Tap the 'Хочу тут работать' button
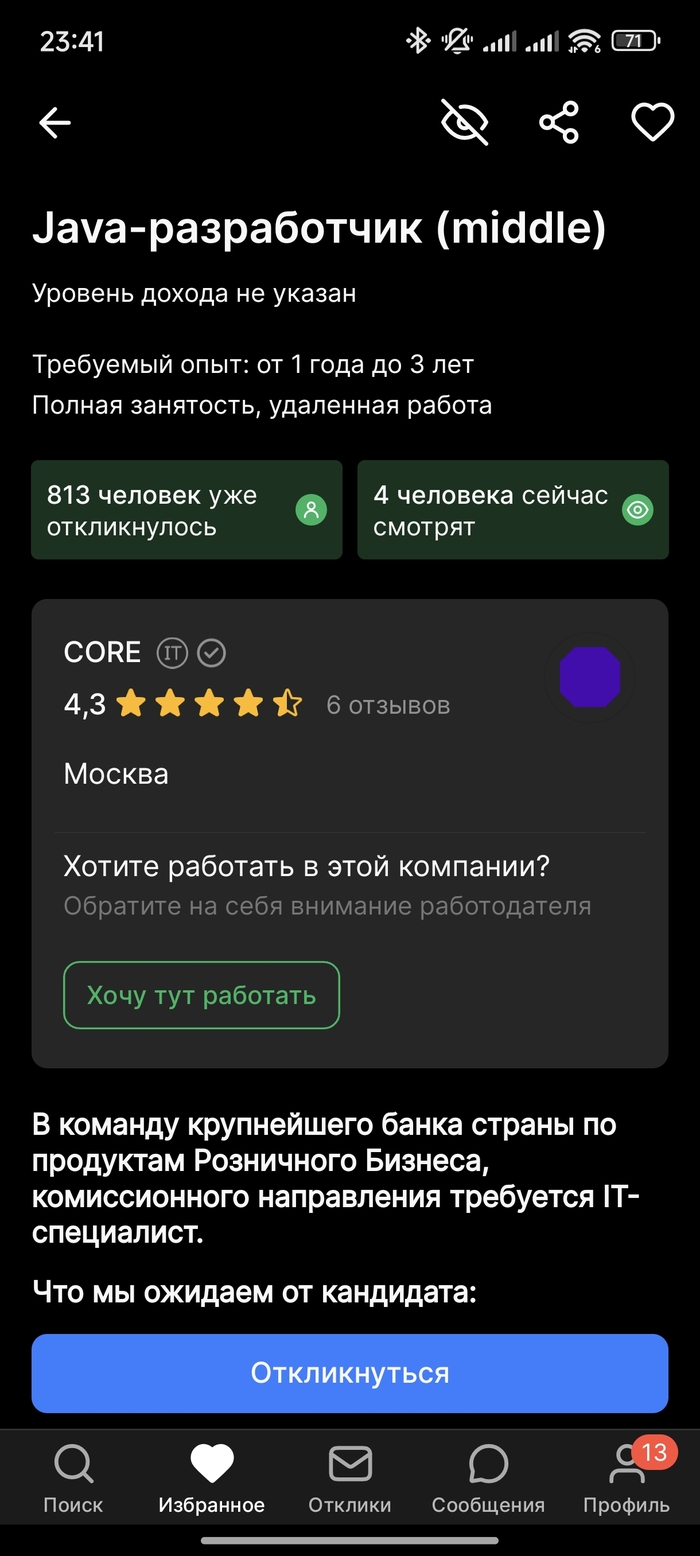This screenshot has width=700, height=1556. click(201, 995)
